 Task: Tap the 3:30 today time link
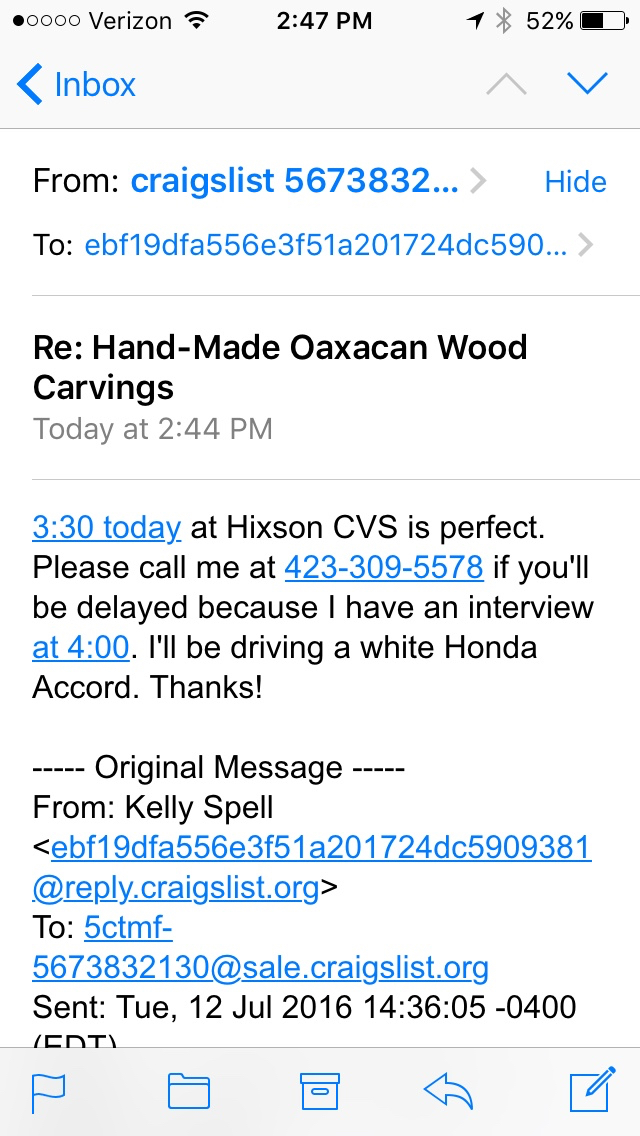pos(107,527)
